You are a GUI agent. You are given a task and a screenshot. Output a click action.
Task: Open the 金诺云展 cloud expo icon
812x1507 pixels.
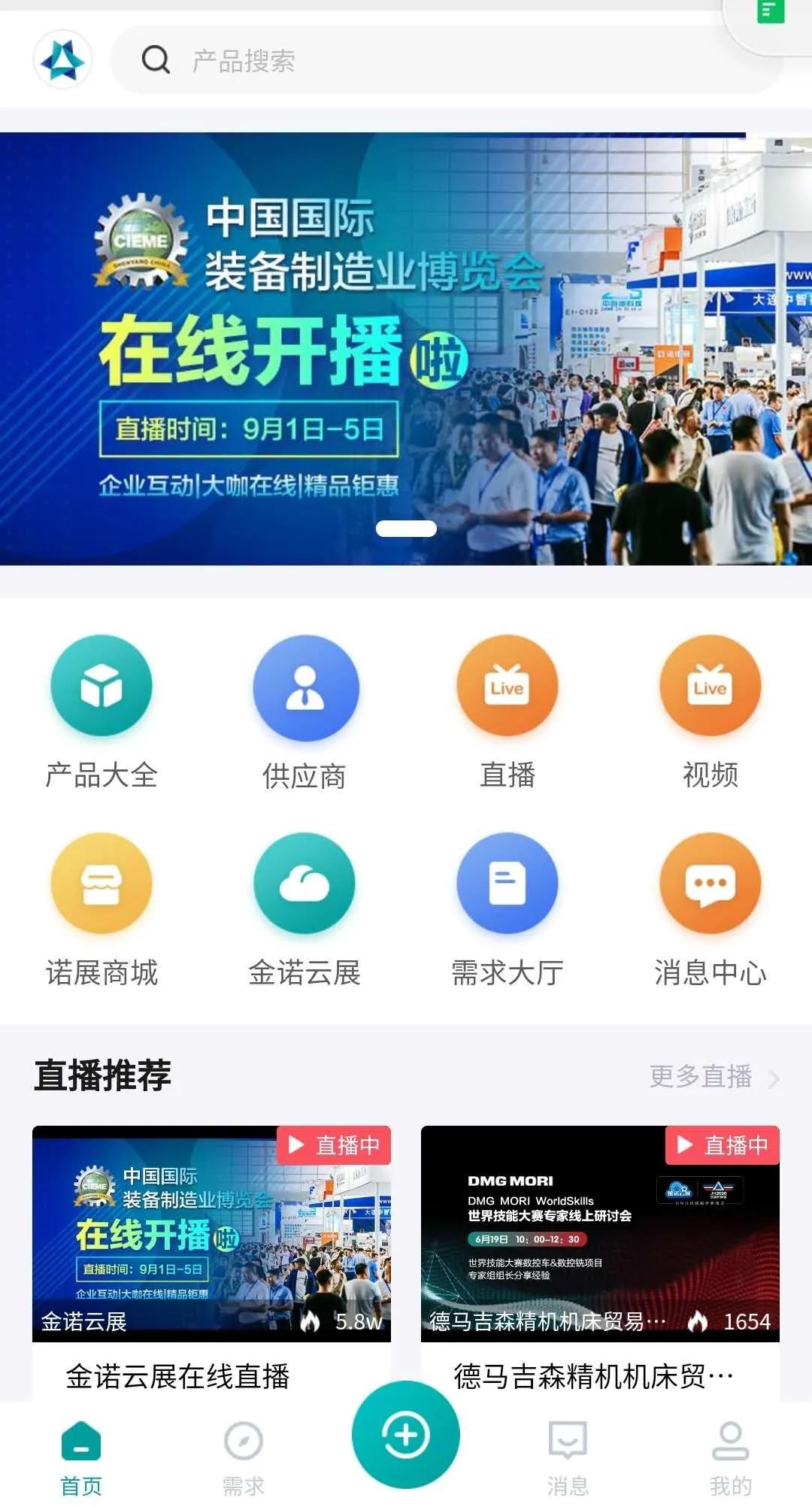[305, 885]
